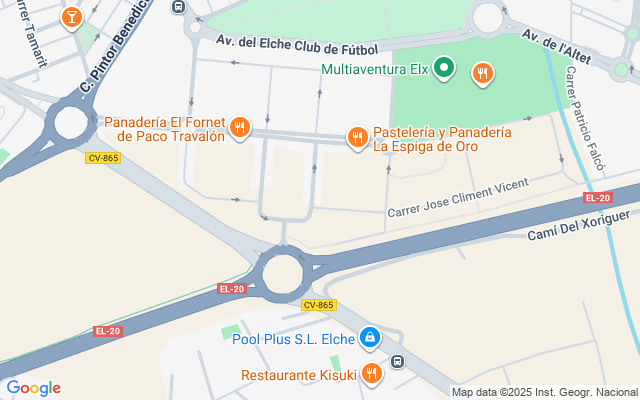Open the Multiaventura Elx place marker
640x400 pixels.
[447, 69]
